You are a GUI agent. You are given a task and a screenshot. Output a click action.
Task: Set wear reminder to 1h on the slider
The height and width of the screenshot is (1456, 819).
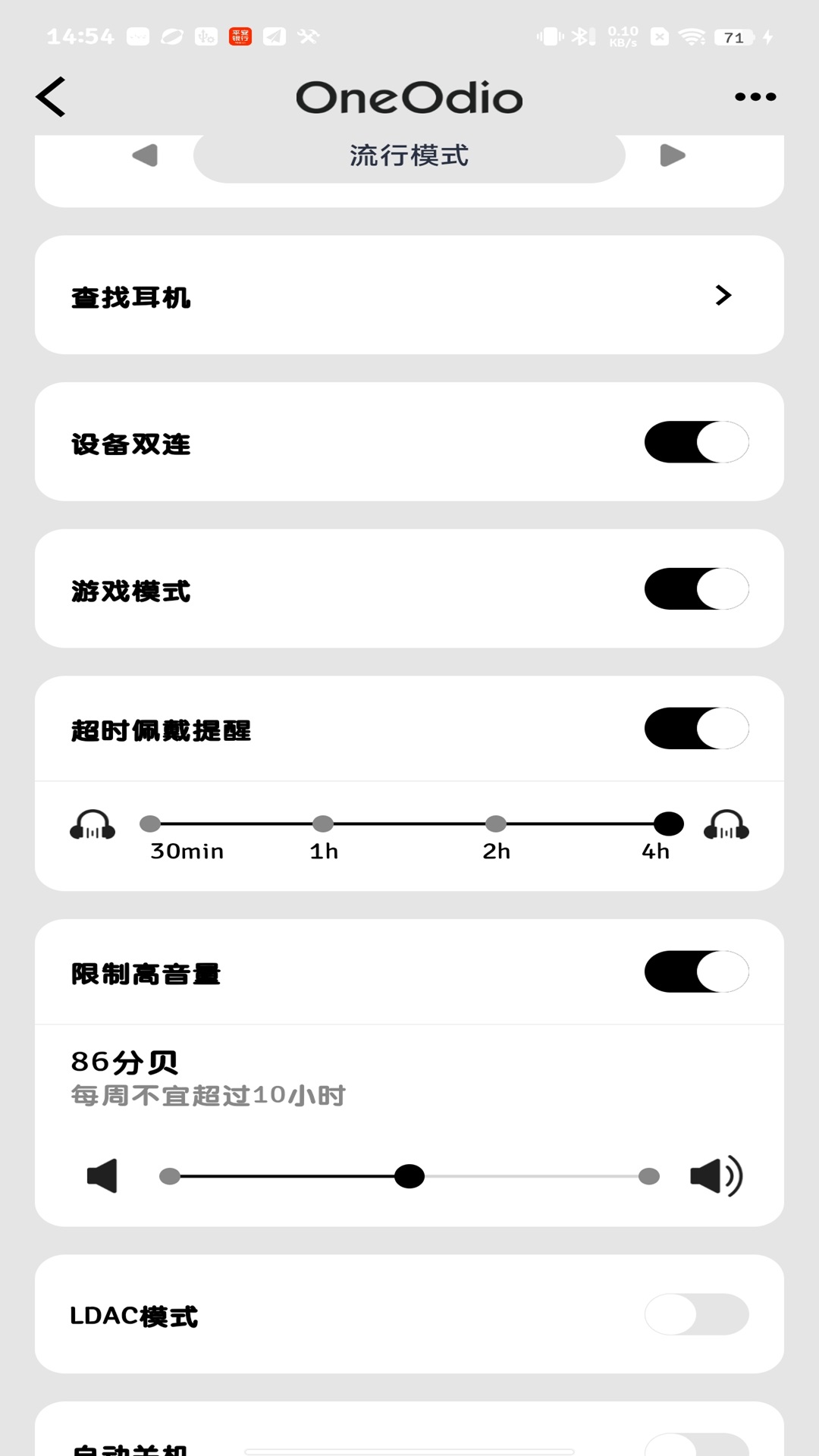(323, 824)
